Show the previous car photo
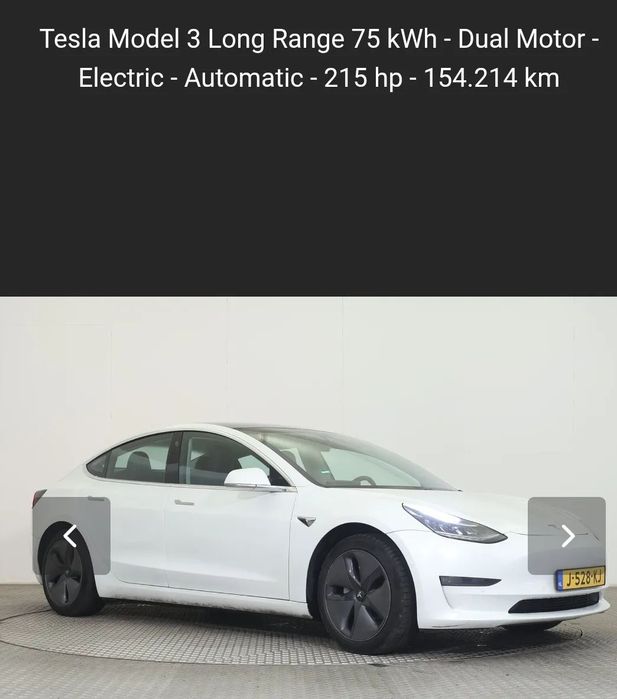617x699 pixels. click(x=70, y=536)
